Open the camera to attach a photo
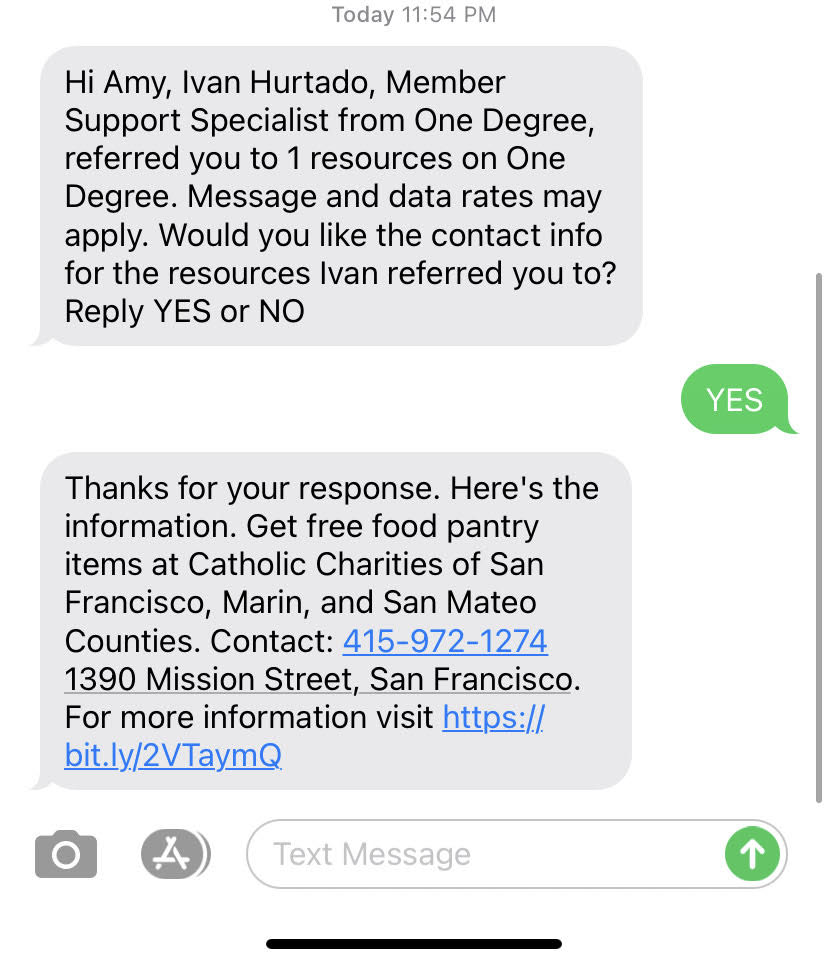This screenshot has height=965, width=828. coord(66,855)
